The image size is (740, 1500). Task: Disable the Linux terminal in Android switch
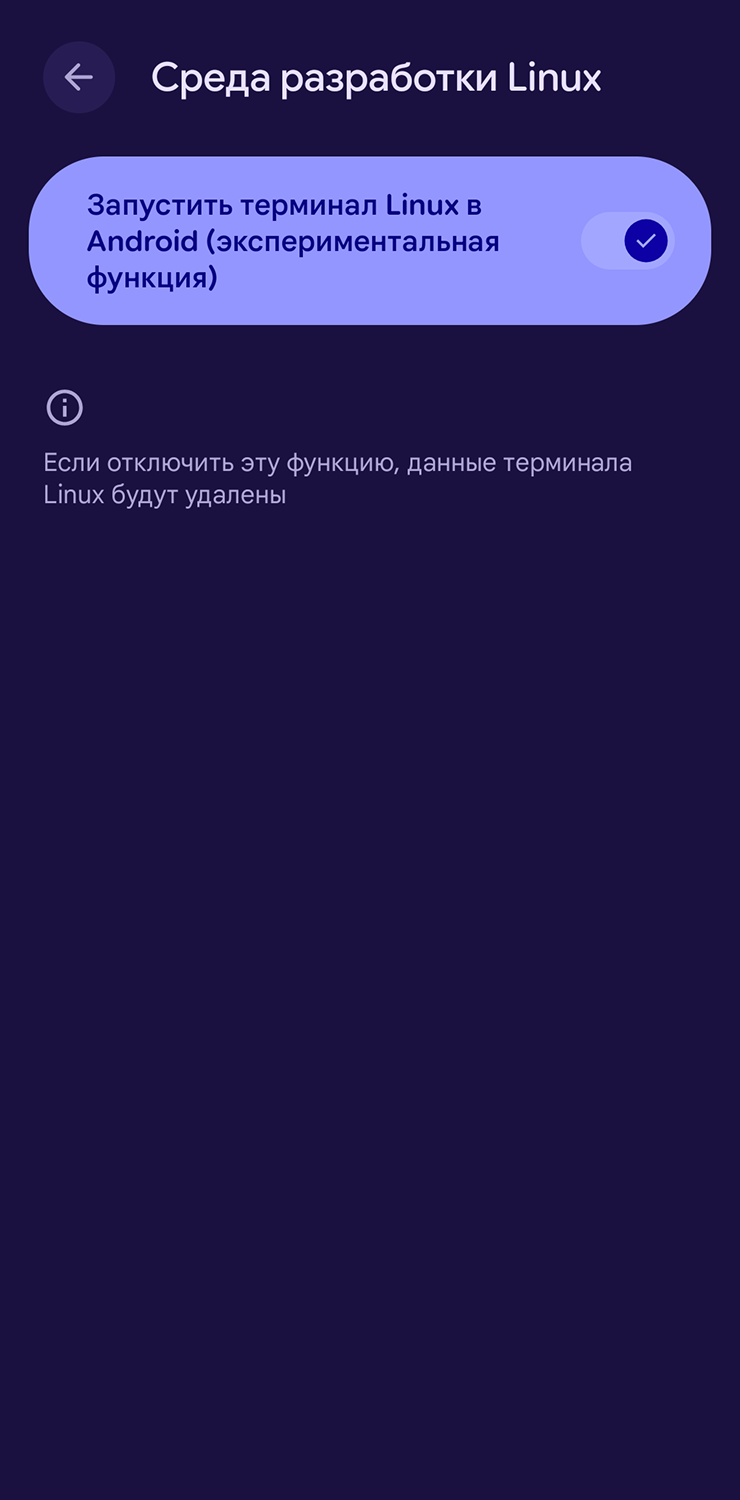(627, 241)
